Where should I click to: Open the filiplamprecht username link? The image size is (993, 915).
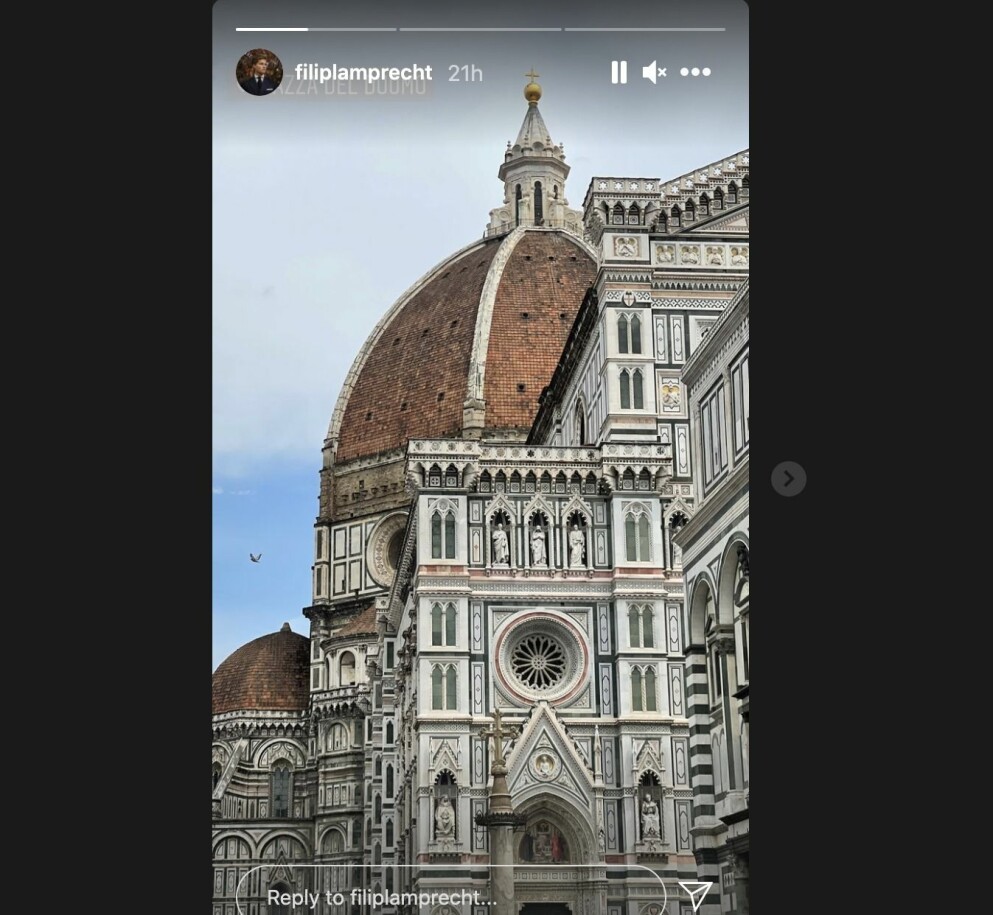click(363, 73)
